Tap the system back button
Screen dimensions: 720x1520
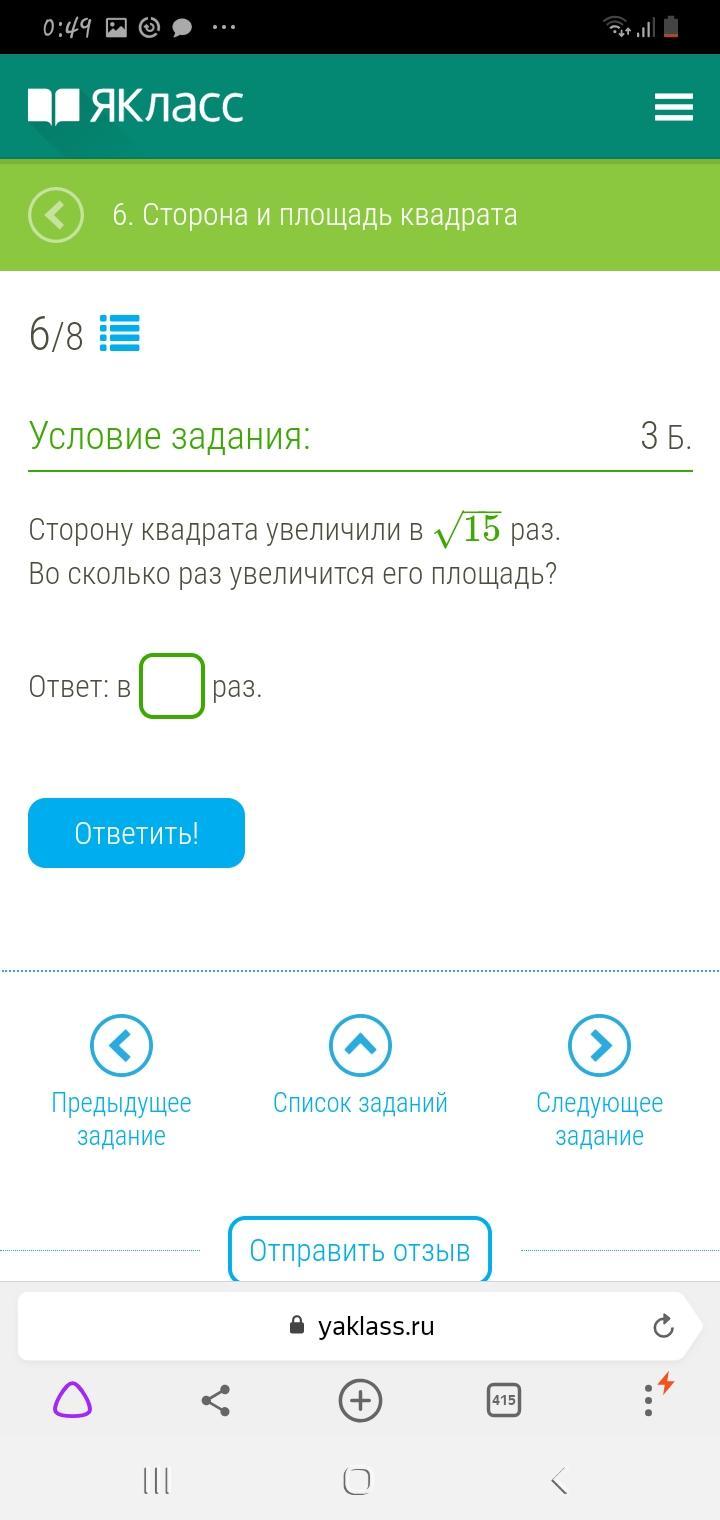pos(559,1480)
